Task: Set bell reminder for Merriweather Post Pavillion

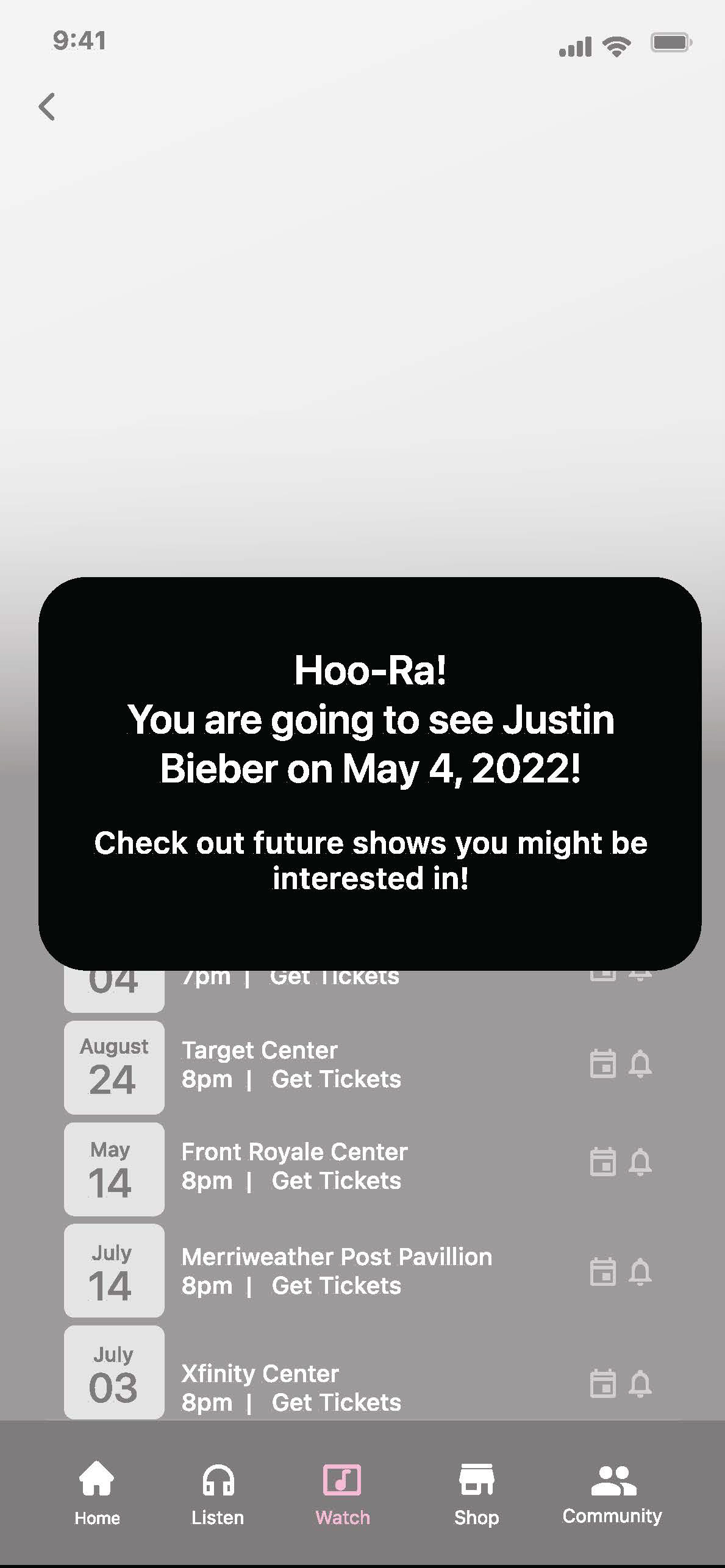Action: pyautogui.click(x=640, y=1272)
